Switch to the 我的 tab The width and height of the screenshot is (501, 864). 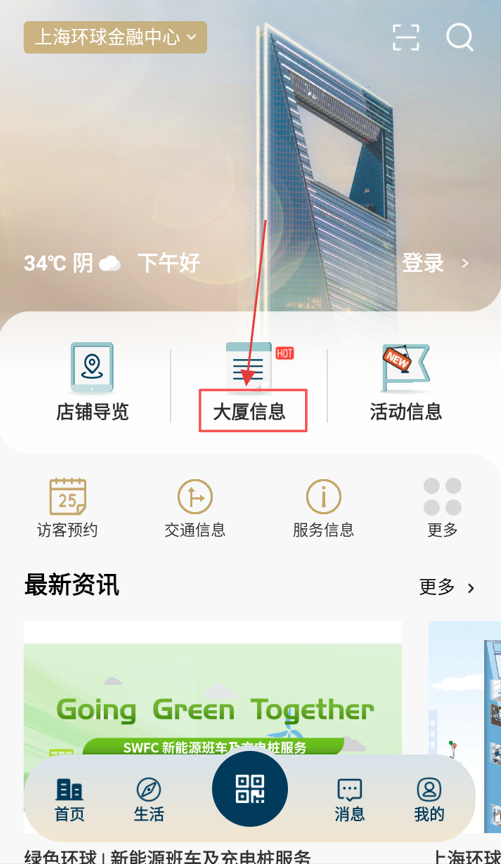point(429,800)
